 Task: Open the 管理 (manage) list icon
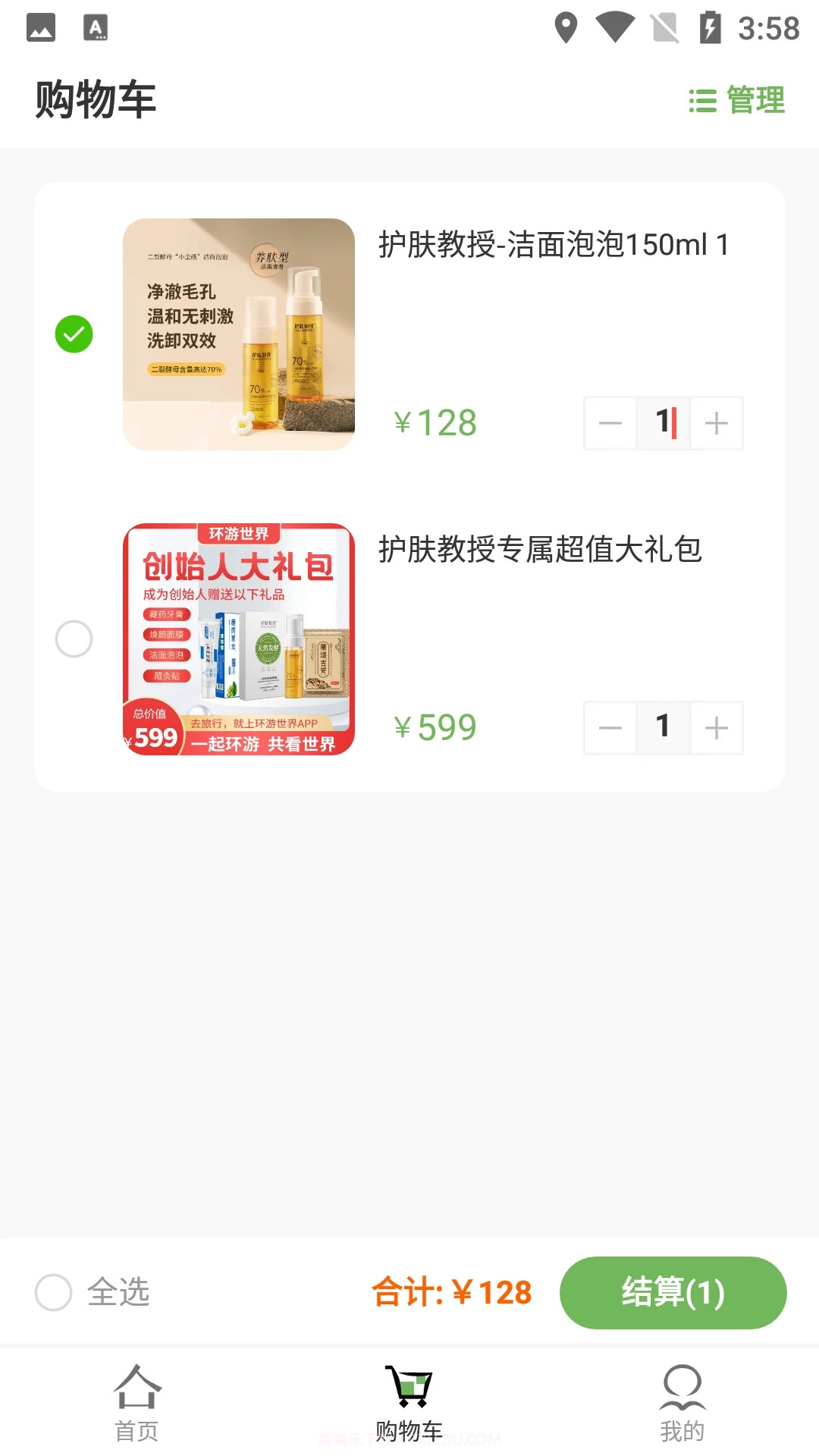[x=702, y=102]
